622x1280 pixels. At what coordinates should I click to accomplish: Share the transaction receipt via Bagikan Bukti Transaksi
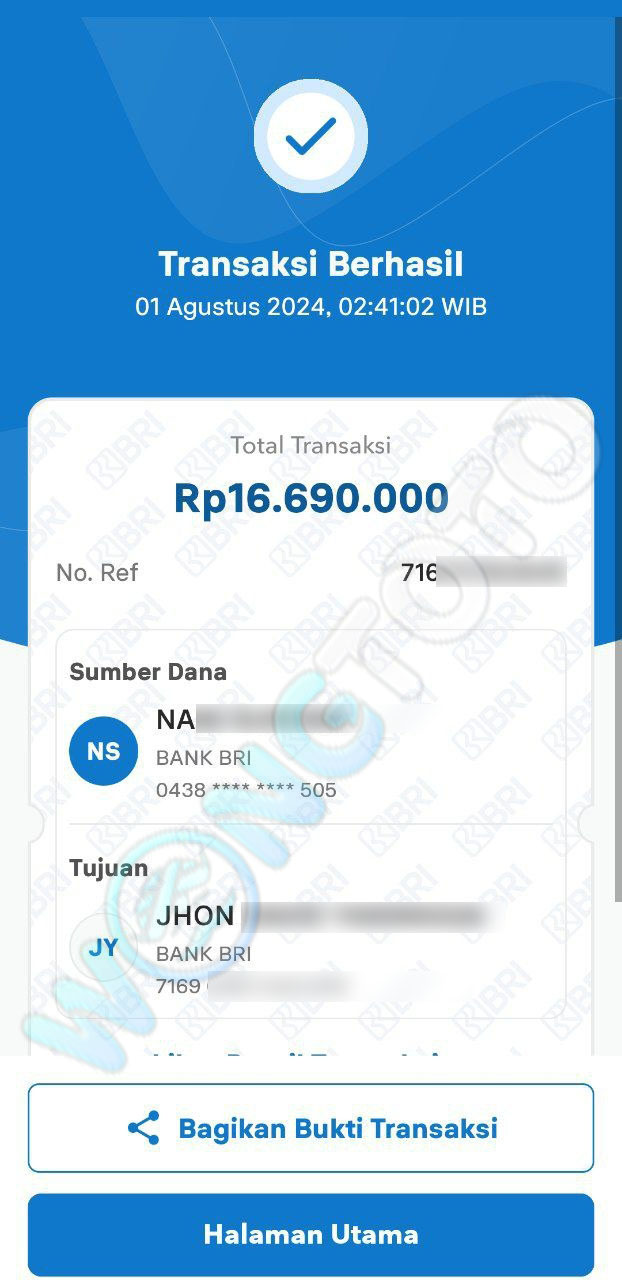pos(311,1128)
